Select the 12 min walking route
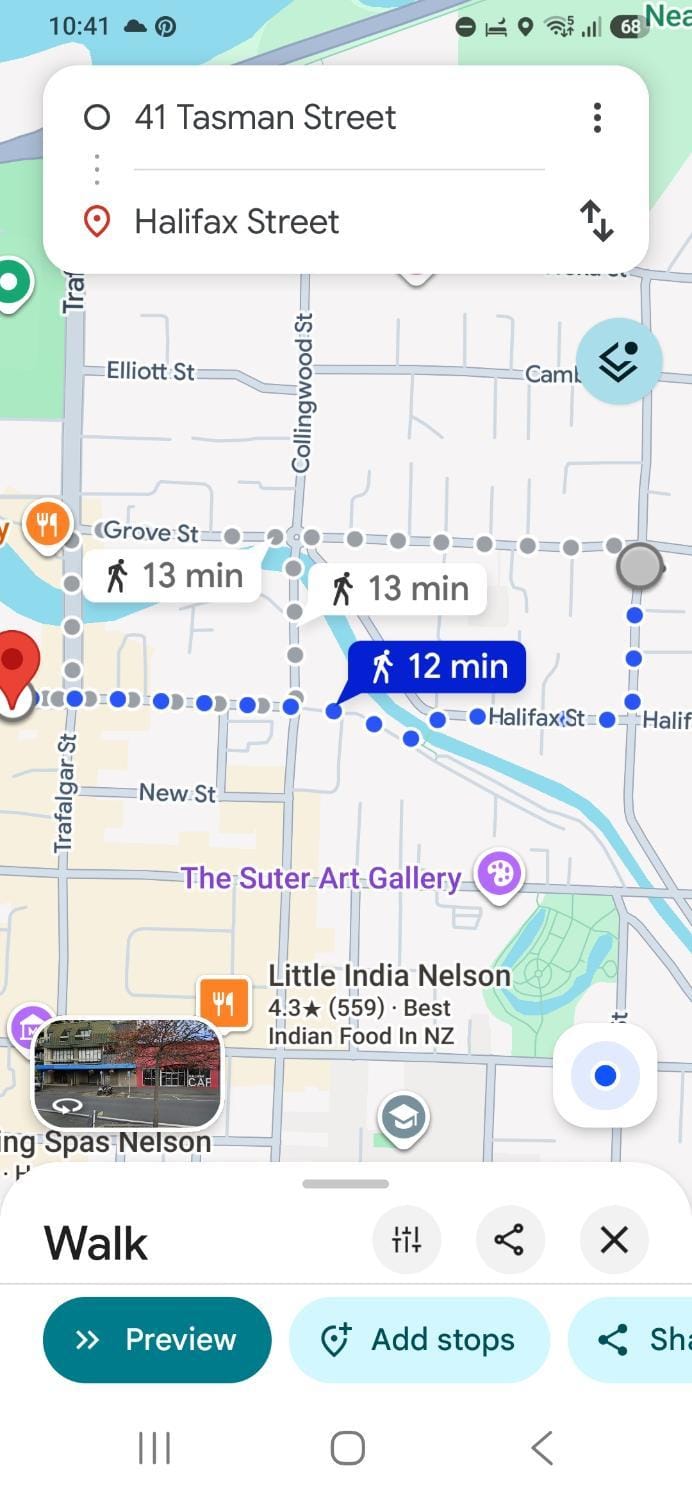 [436, 666]
